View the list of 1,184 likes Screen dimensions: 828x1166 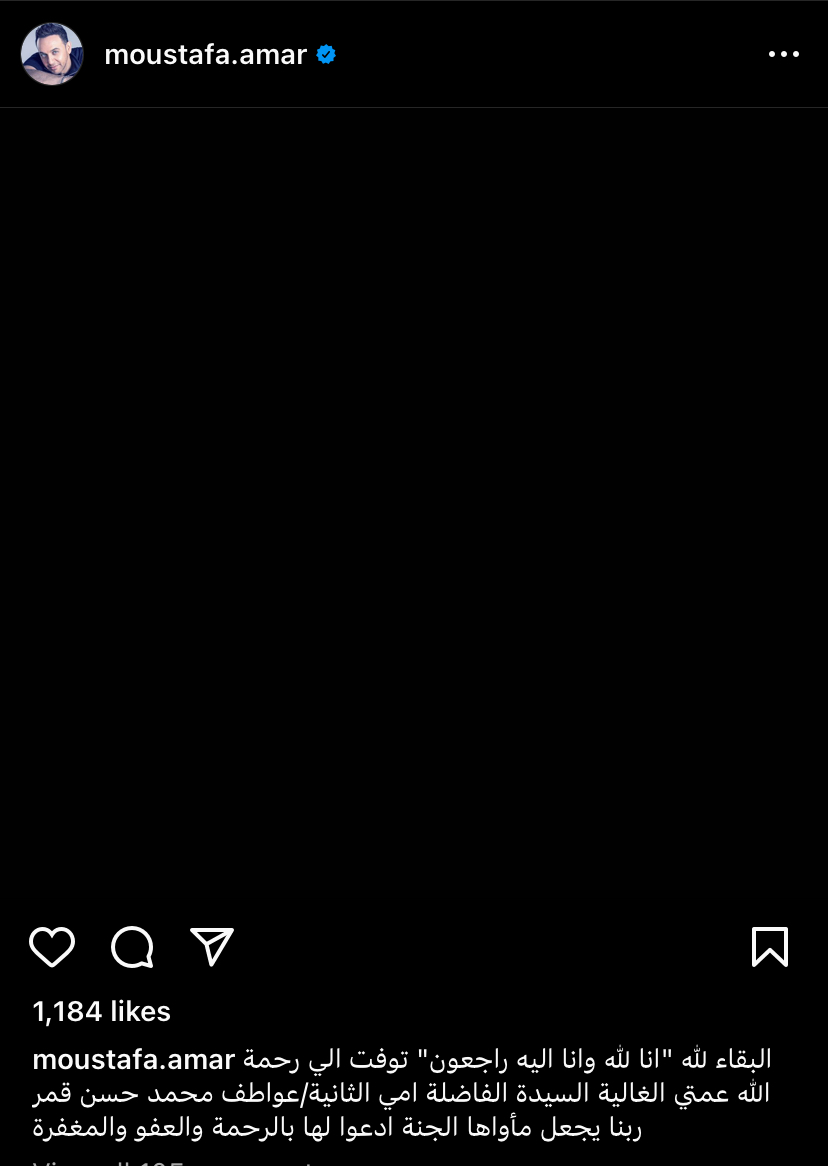click(x=102, y=1011)
